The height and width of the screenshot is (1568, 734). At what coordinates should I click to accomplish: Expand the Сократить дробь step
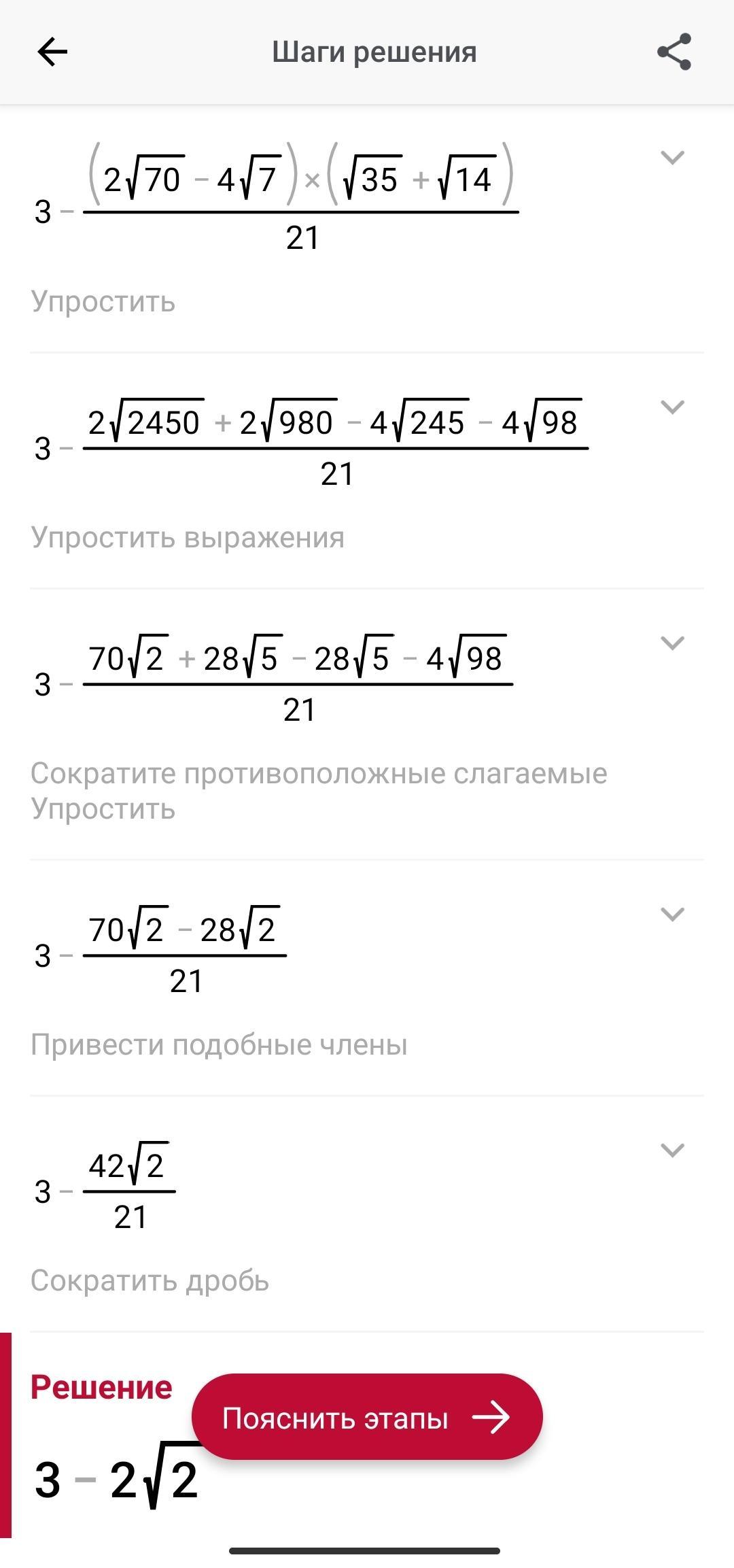pyautogui.click(x=671, y=1151)
